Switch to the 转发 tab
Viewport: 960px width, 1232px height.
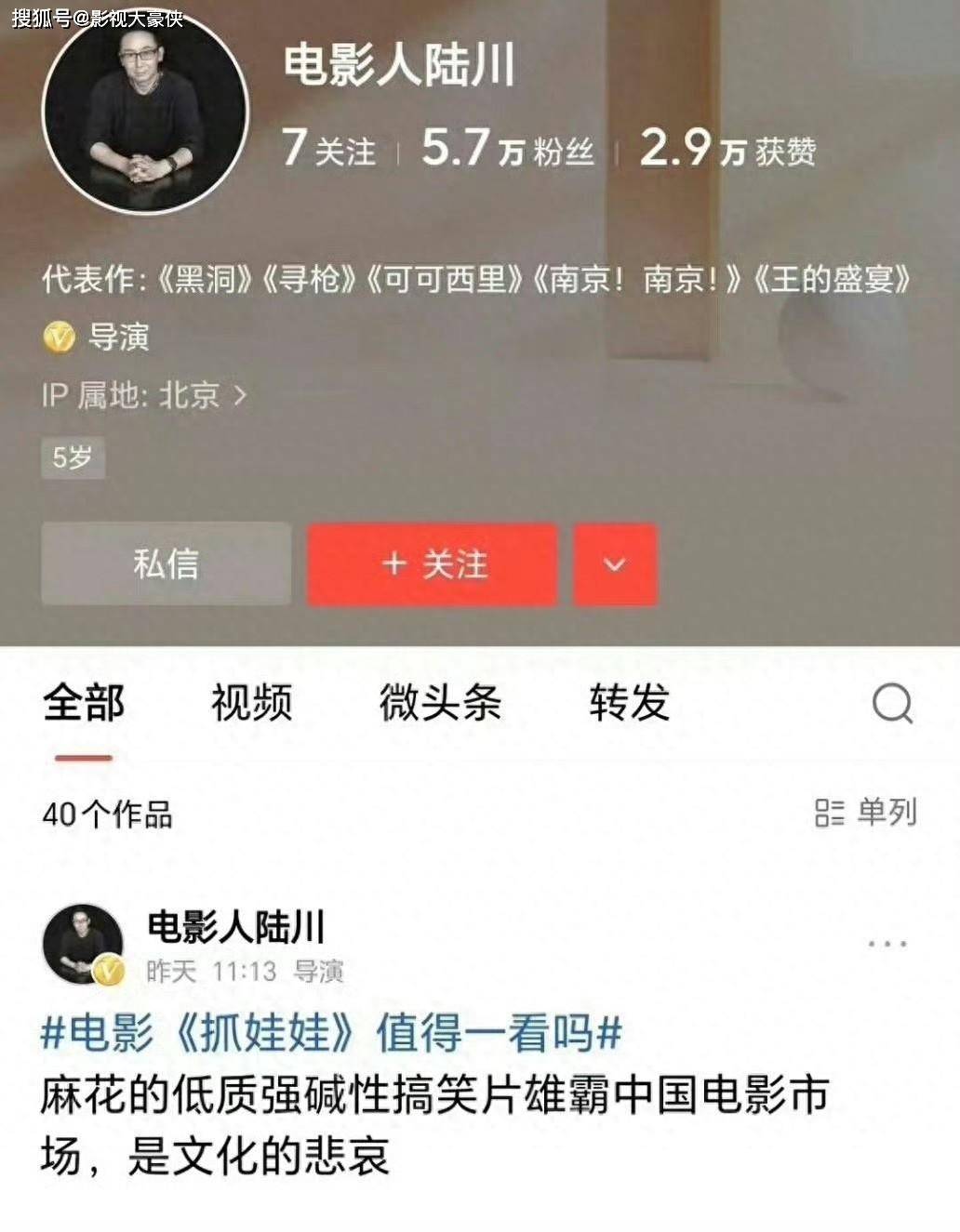coord(629,702)
